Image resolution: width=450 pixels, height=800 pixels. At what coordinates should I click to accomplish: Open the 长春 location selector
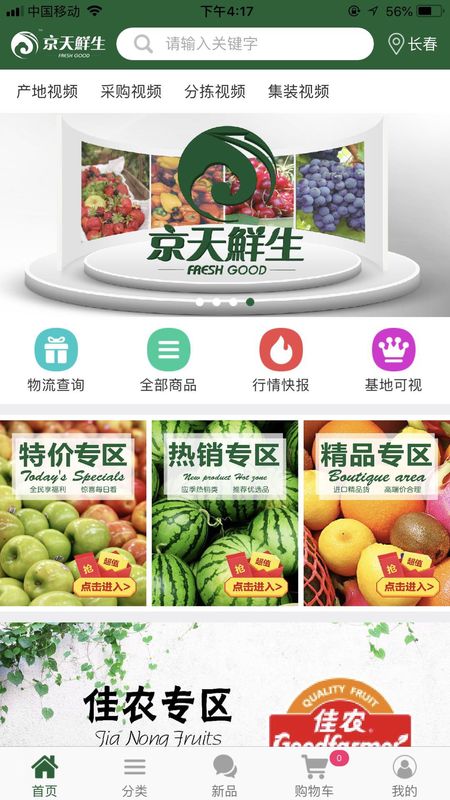click(412, 44)
